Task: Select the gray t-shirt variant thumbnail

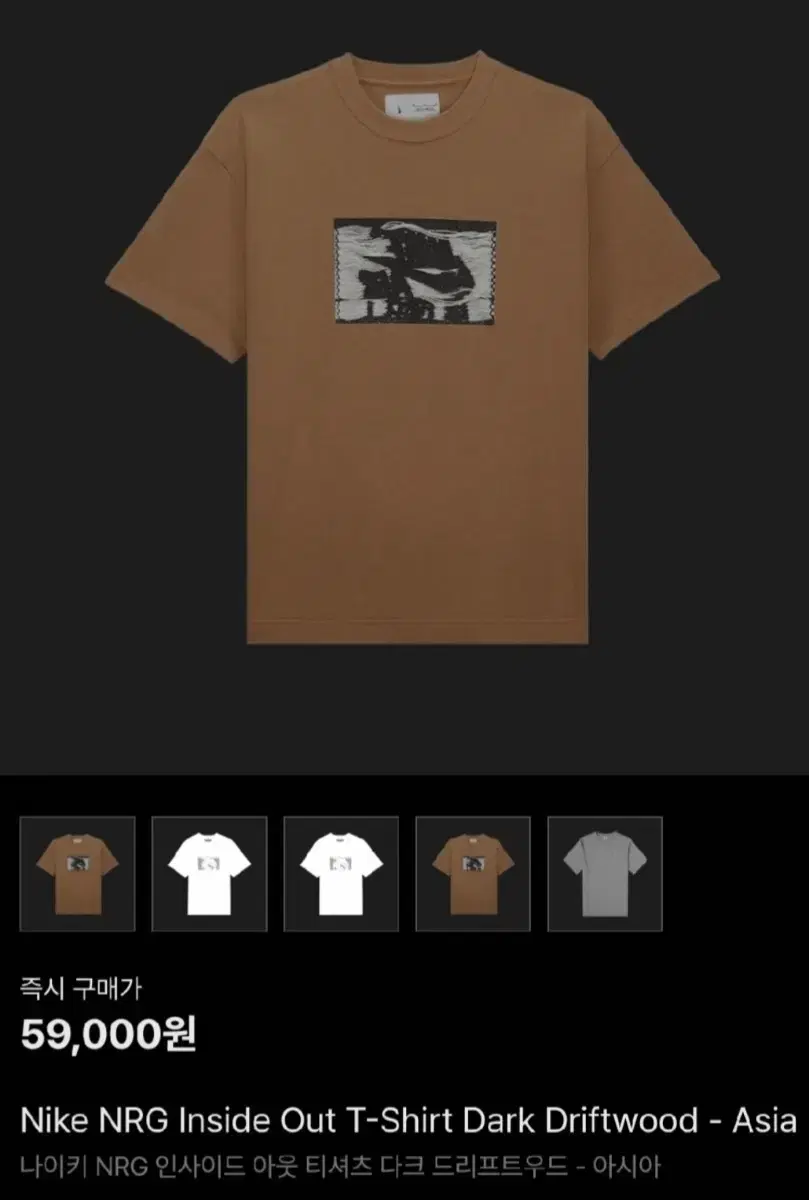Action: [x=605, y=872]
